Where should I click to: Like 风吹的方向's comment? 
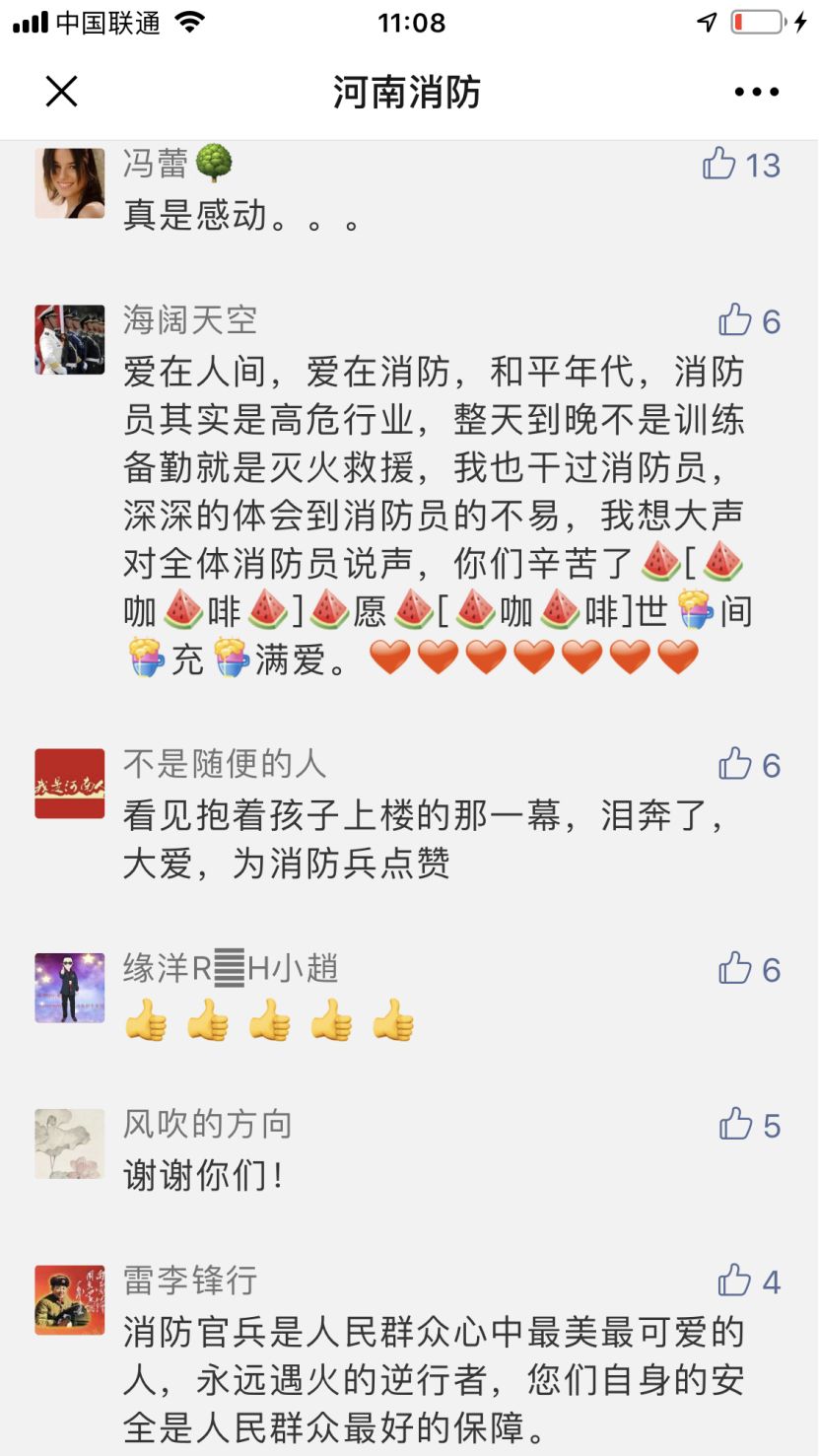(735, 1125)
